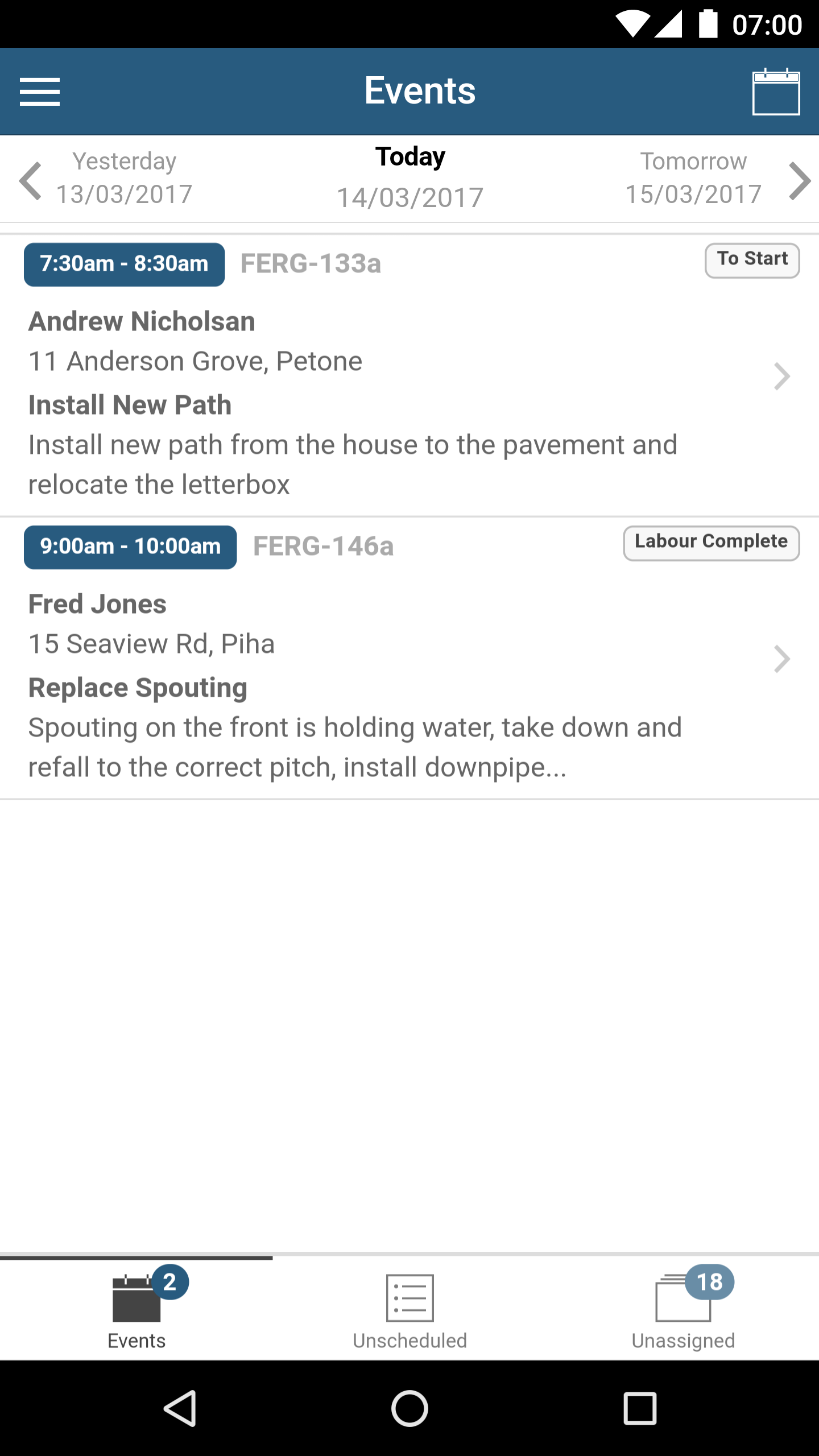This screenshot has width=819, height=1456.
Task: Open the calendar date picker
Action: [776, 92]
